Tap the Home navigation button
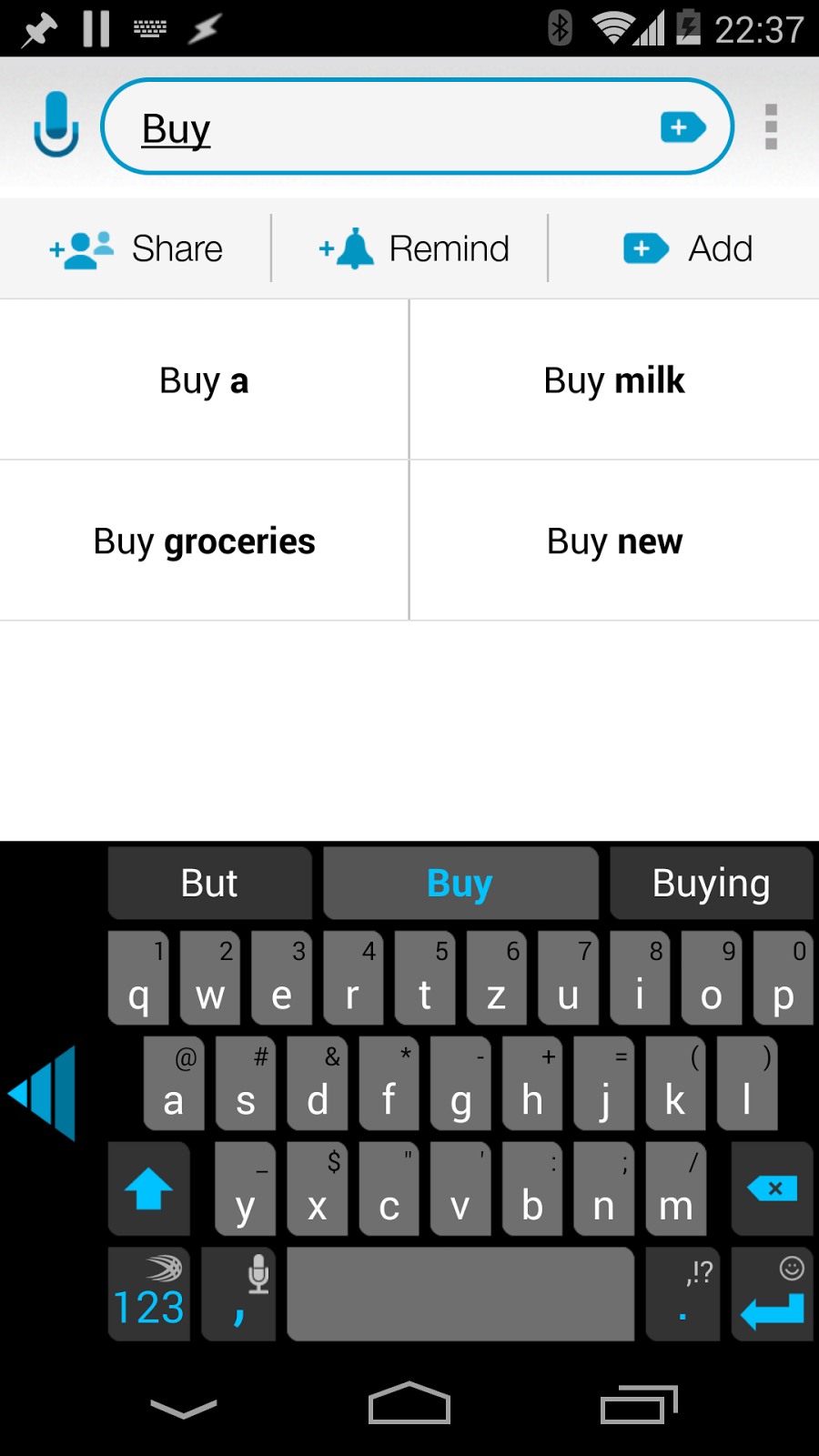 point(409,1403)
